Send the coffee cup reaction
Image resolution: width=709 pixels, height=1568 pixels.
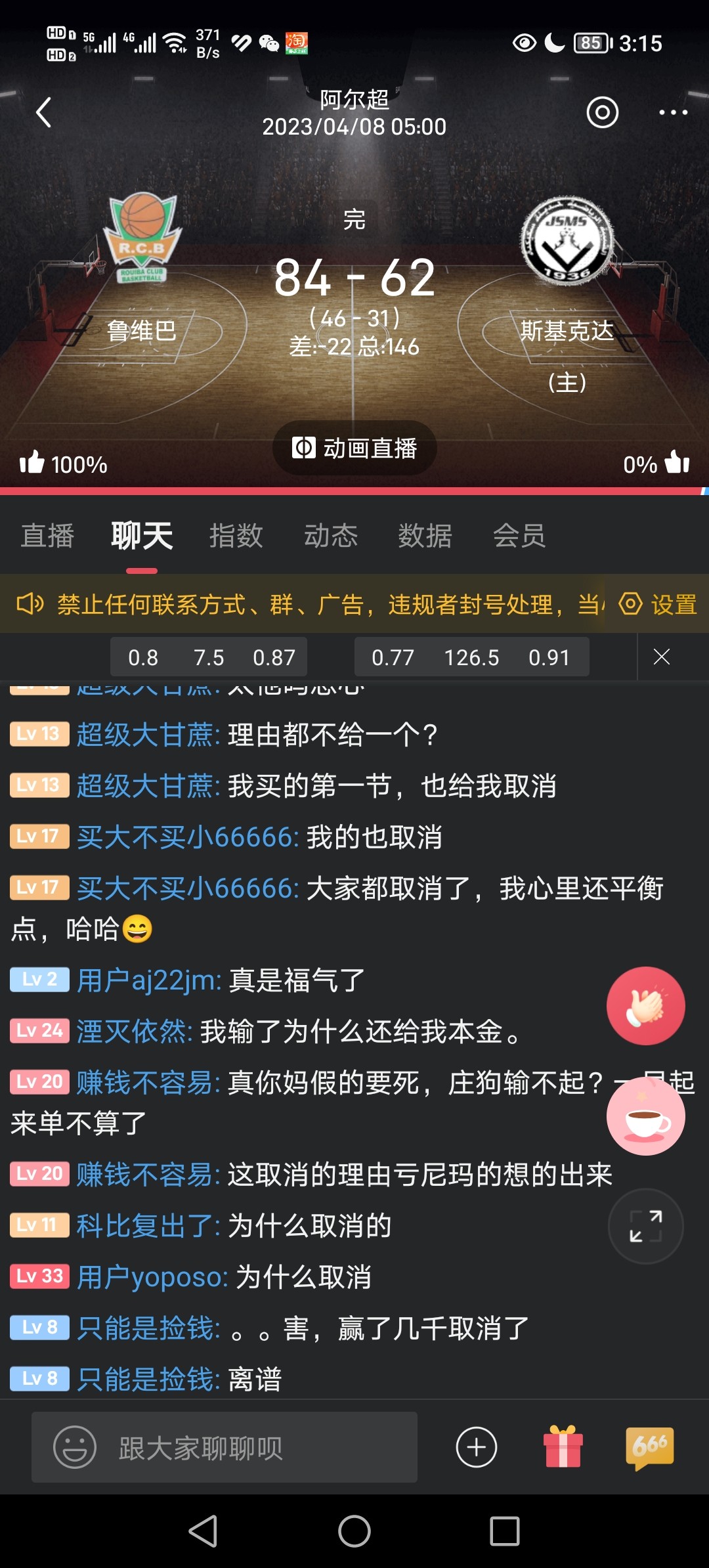coord(645,1116)
